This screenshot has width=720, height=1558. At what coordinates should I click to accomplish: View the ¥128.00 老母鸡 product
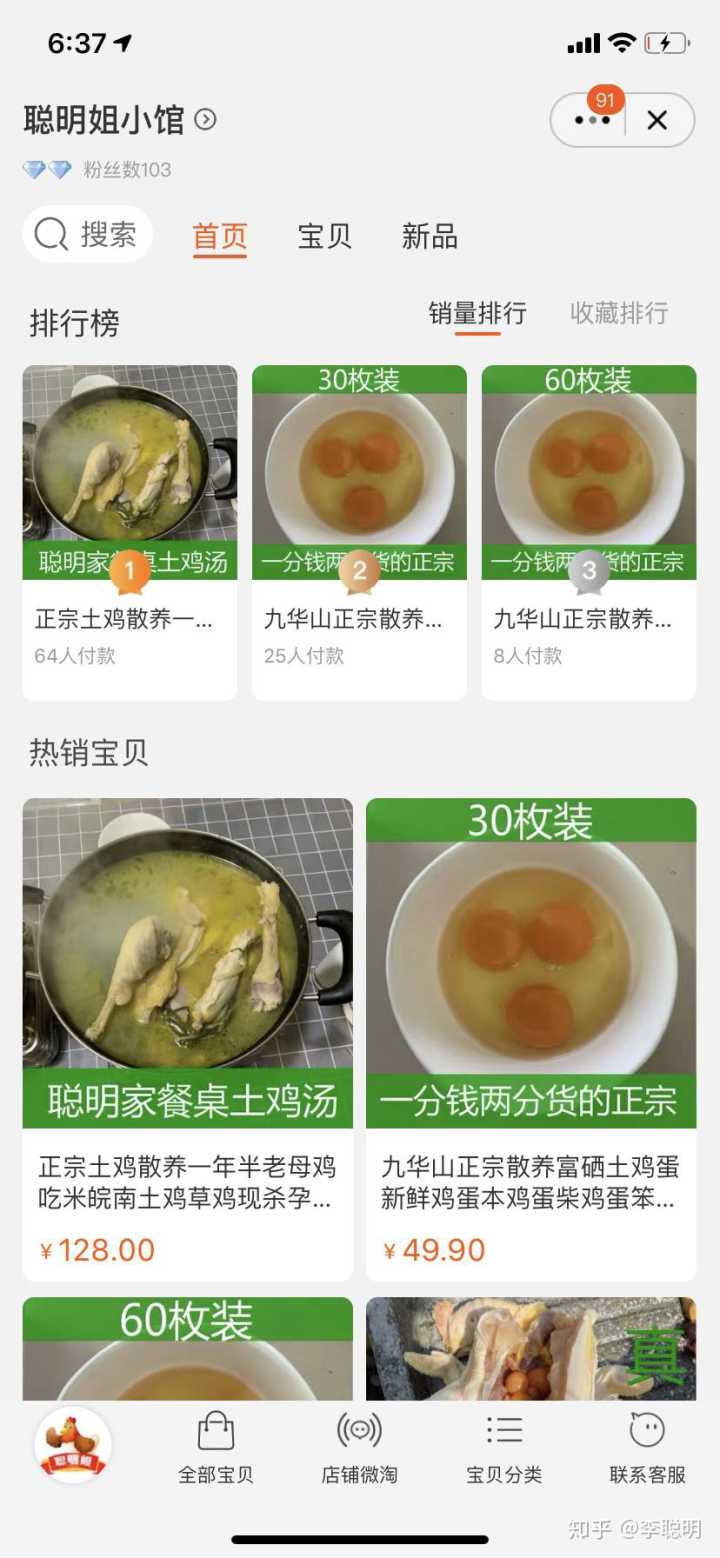[x=188, y=1038]
